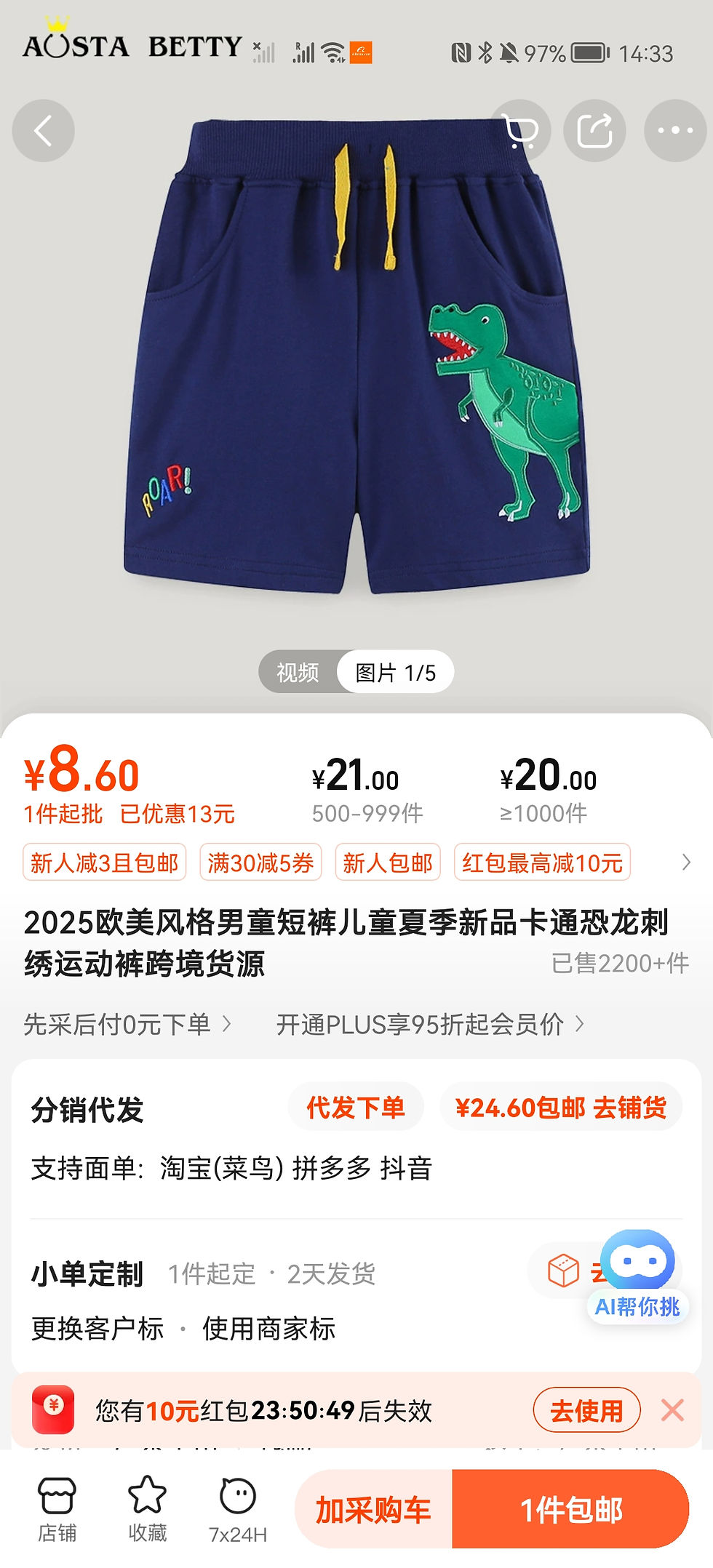Open the AI帮你挑 assistant
713x1568 pixels.
click(x=637, y=1276)
